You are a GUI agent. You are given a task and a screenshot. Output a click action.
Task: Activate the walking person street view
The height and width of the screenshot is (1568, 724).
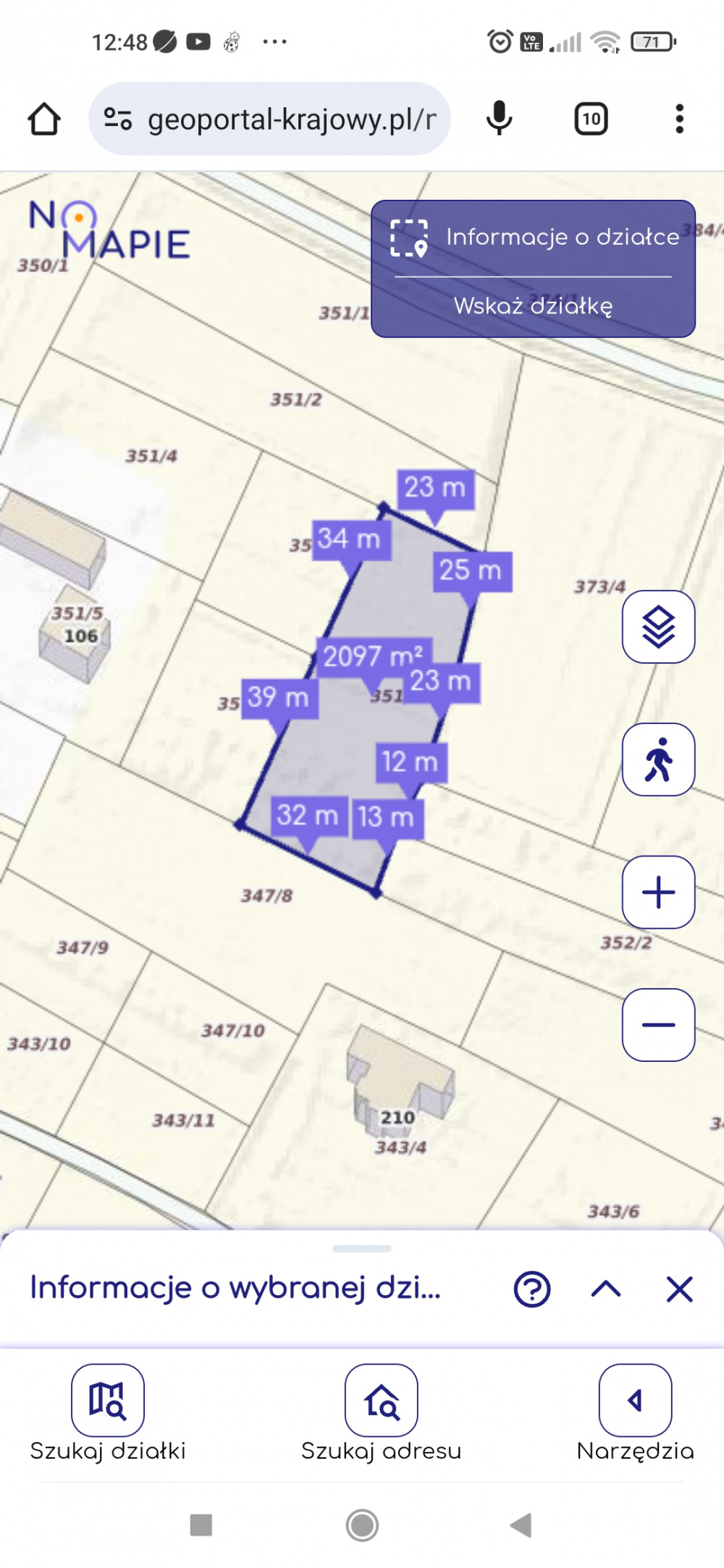[x=659, y=759]
